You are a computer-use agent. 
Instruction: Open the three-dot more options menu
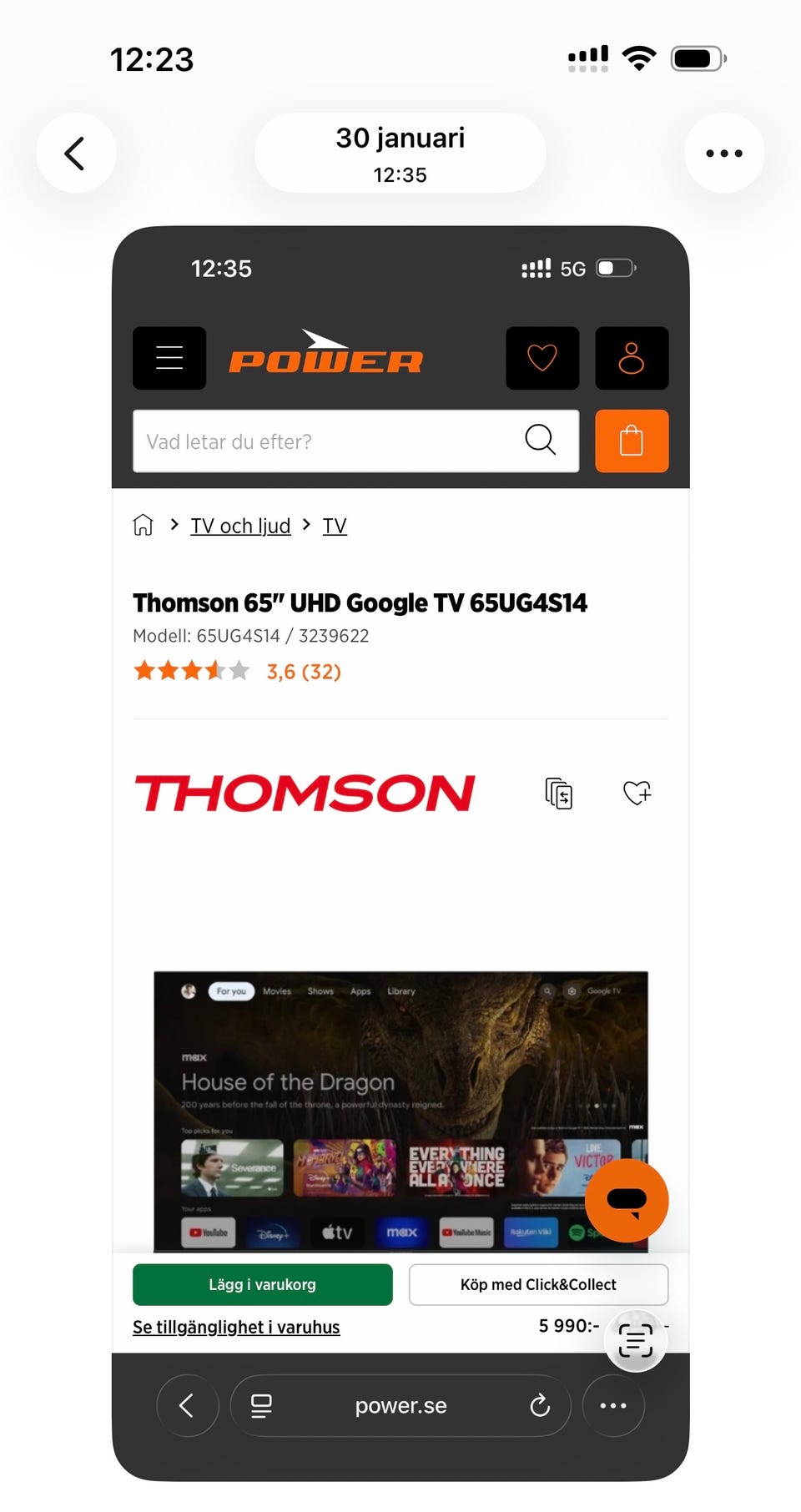(x=723, y=153)
